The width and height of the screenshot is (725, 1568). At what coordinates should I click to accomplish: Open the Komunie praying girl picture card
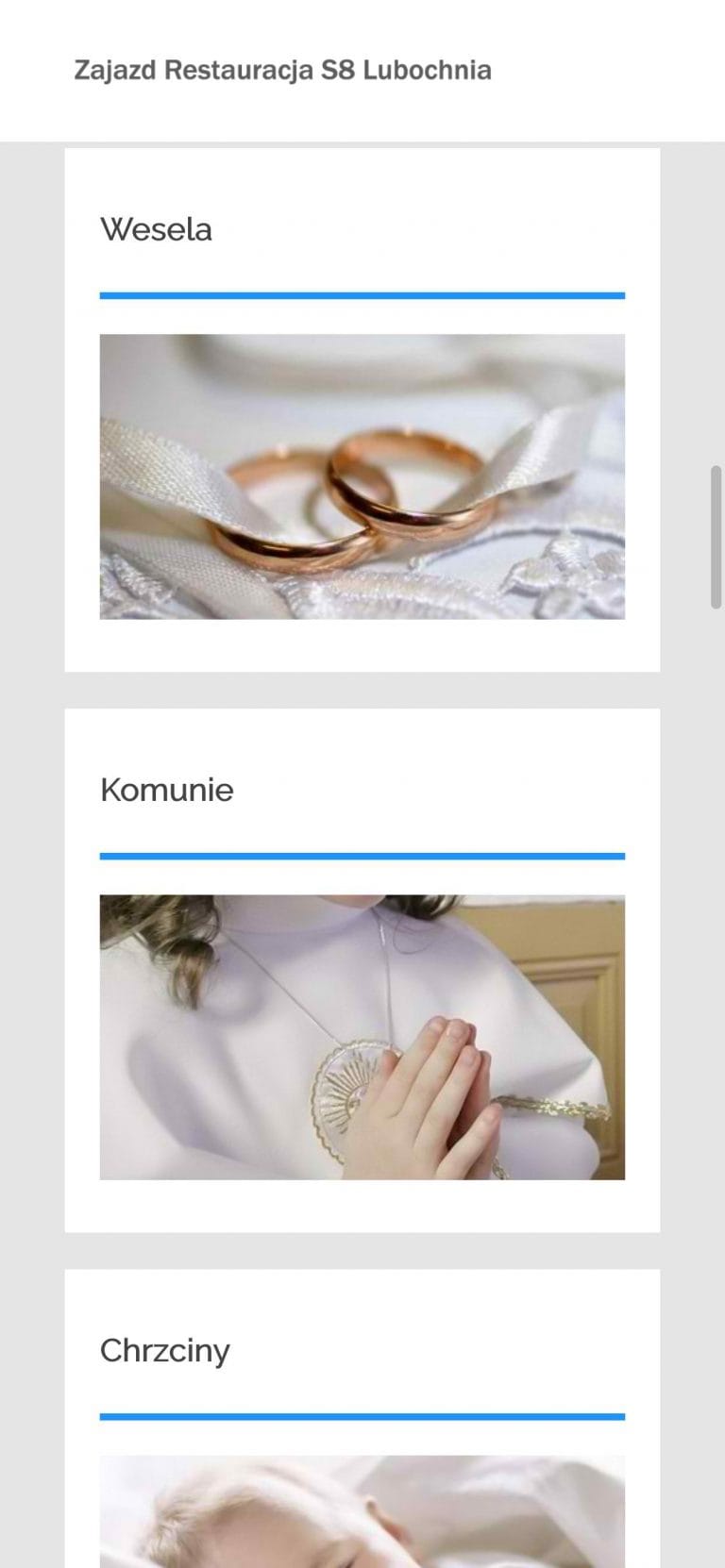362,1037
